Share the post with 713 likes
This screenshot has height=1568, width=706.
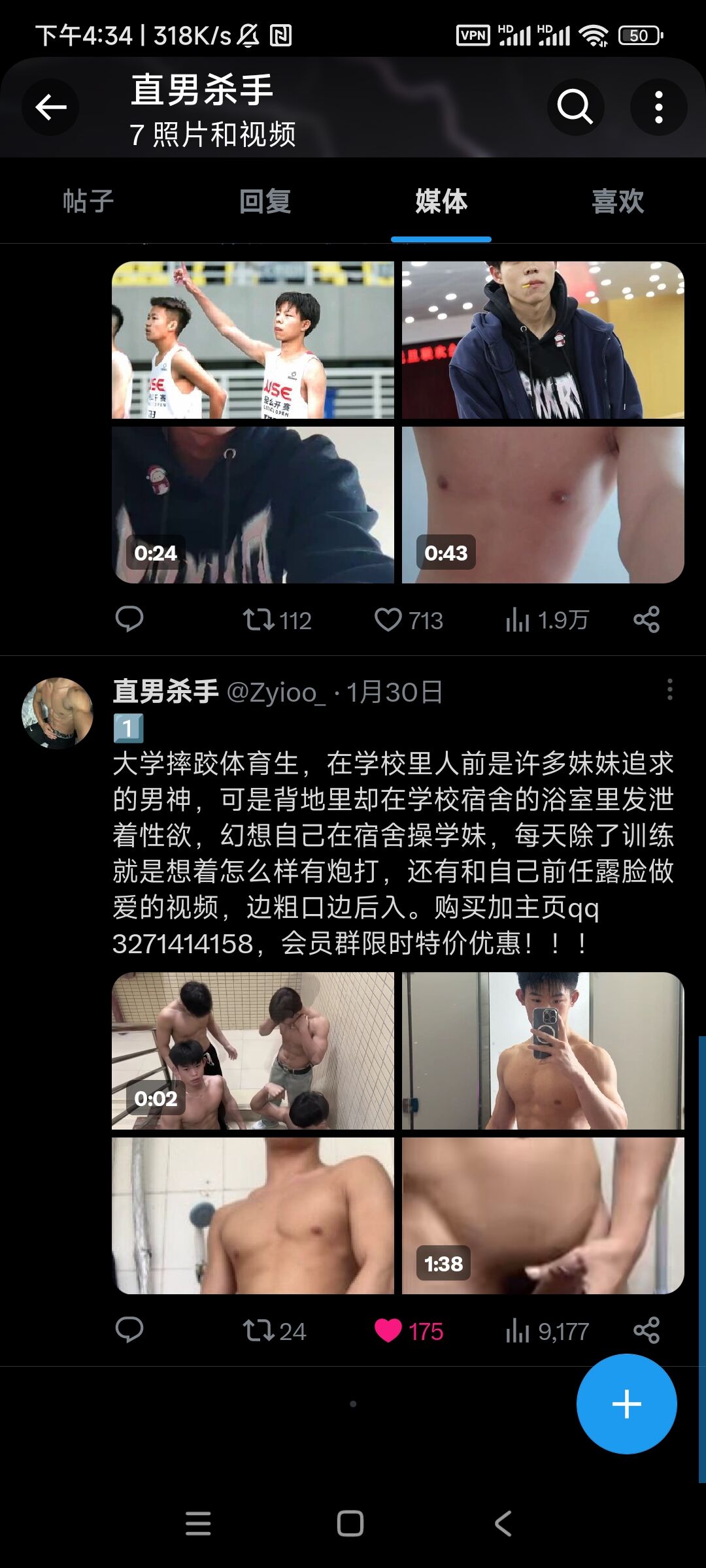pos(647,619)
